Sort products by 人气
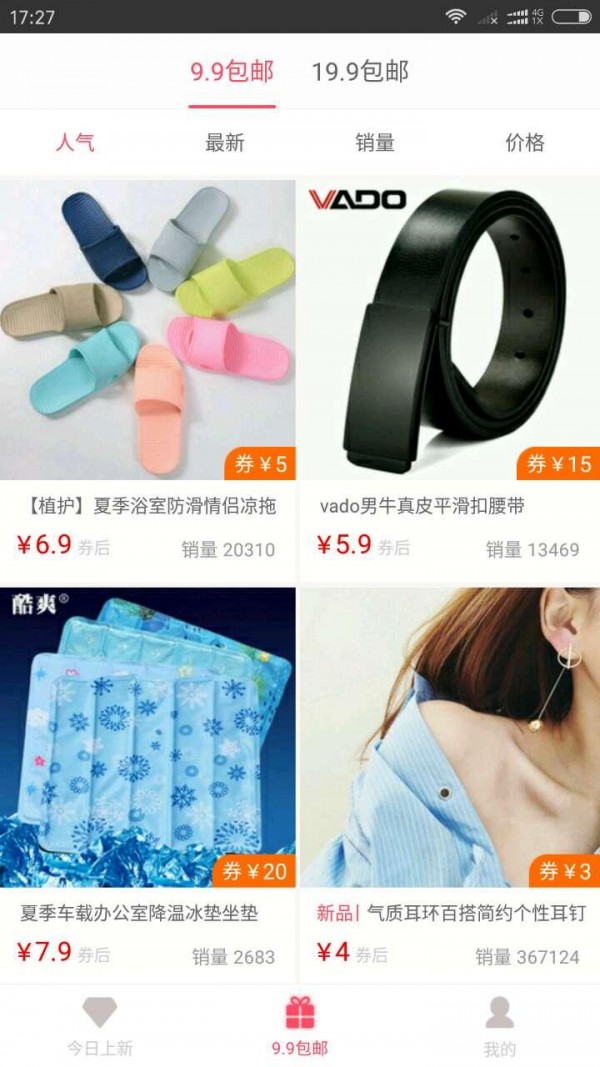Viewport: 600px width, 1067px height. (75, 142)
